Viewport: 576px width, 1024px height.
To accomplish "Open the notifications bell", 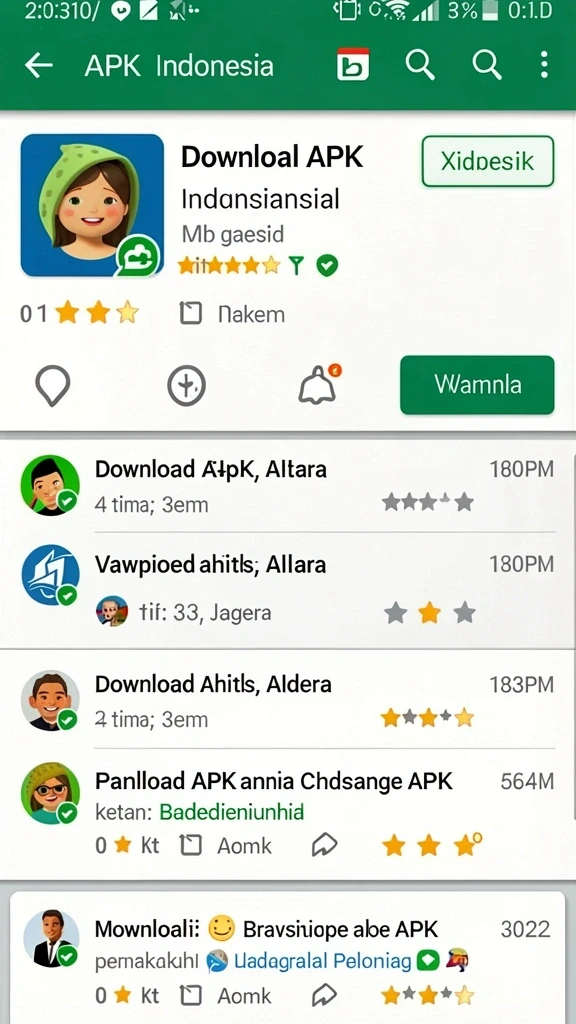I will (x=319, y=384).
